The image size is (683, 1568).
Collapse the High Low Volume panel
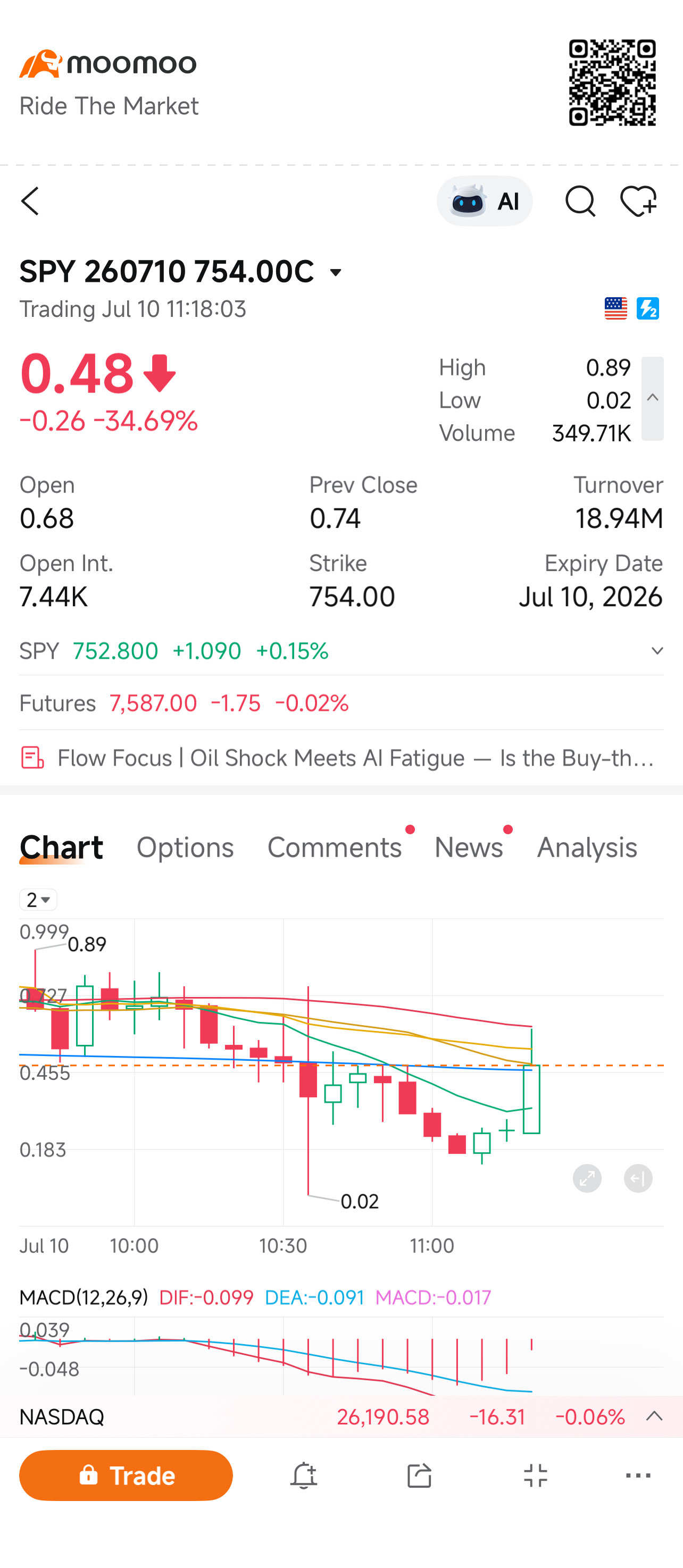click(652, 398)
